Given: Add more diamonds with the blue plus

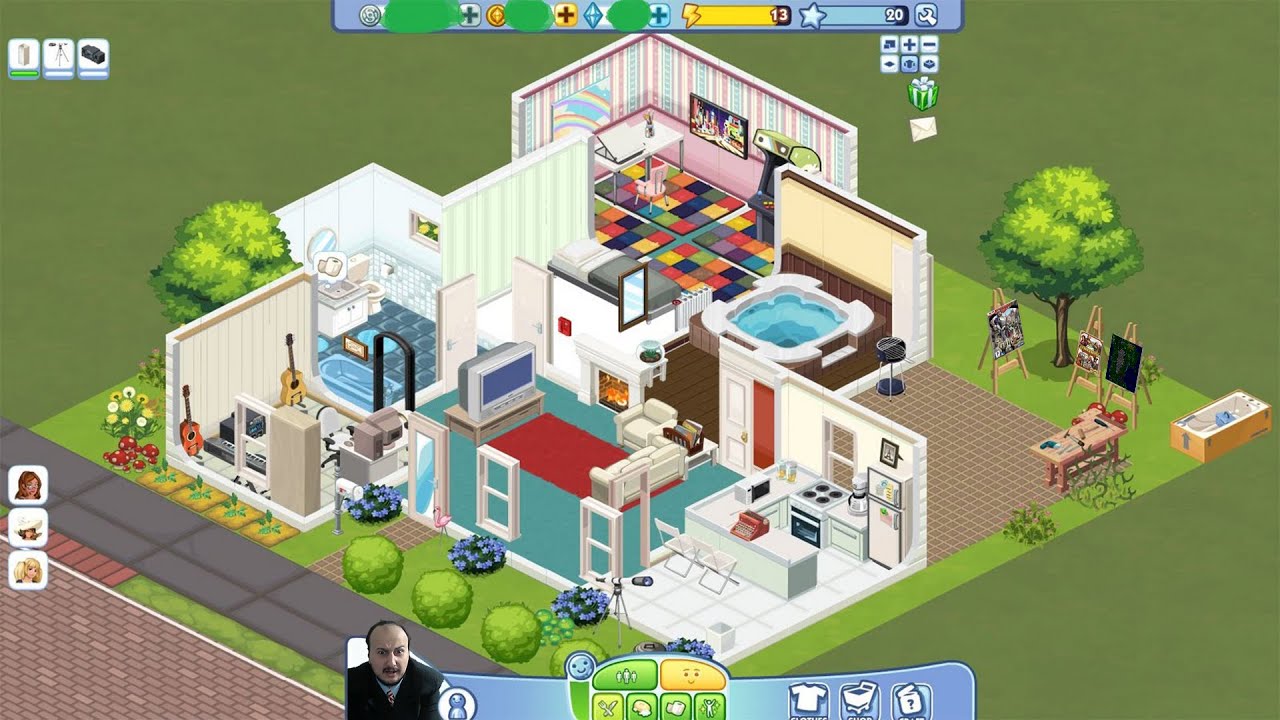Looking at the screenshot, I should click(x=659, y=15).
